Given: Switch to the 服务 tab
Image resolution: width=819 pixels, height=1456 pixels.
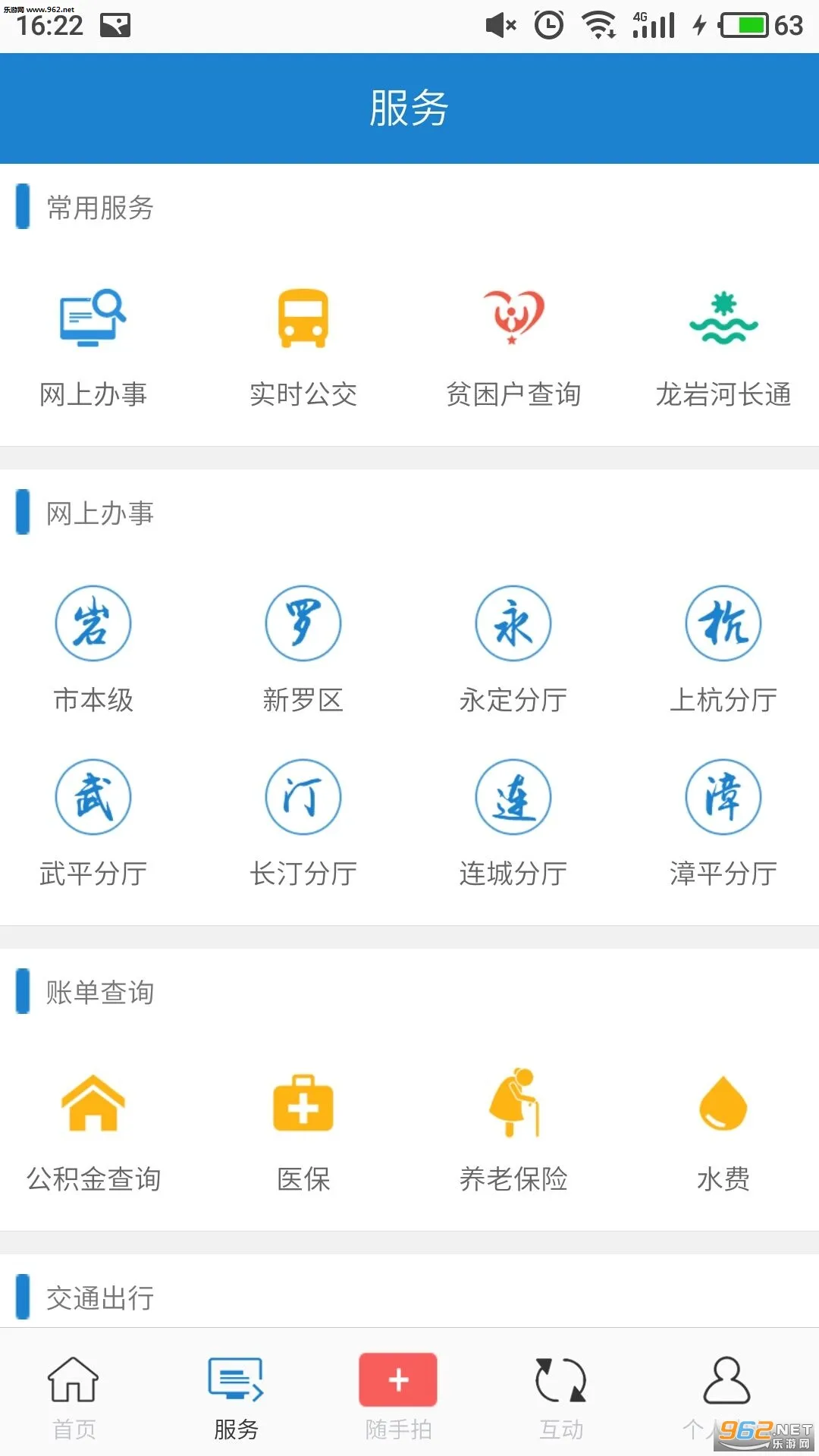Looking at the screenshot, I should click(x=235, y=1386).
